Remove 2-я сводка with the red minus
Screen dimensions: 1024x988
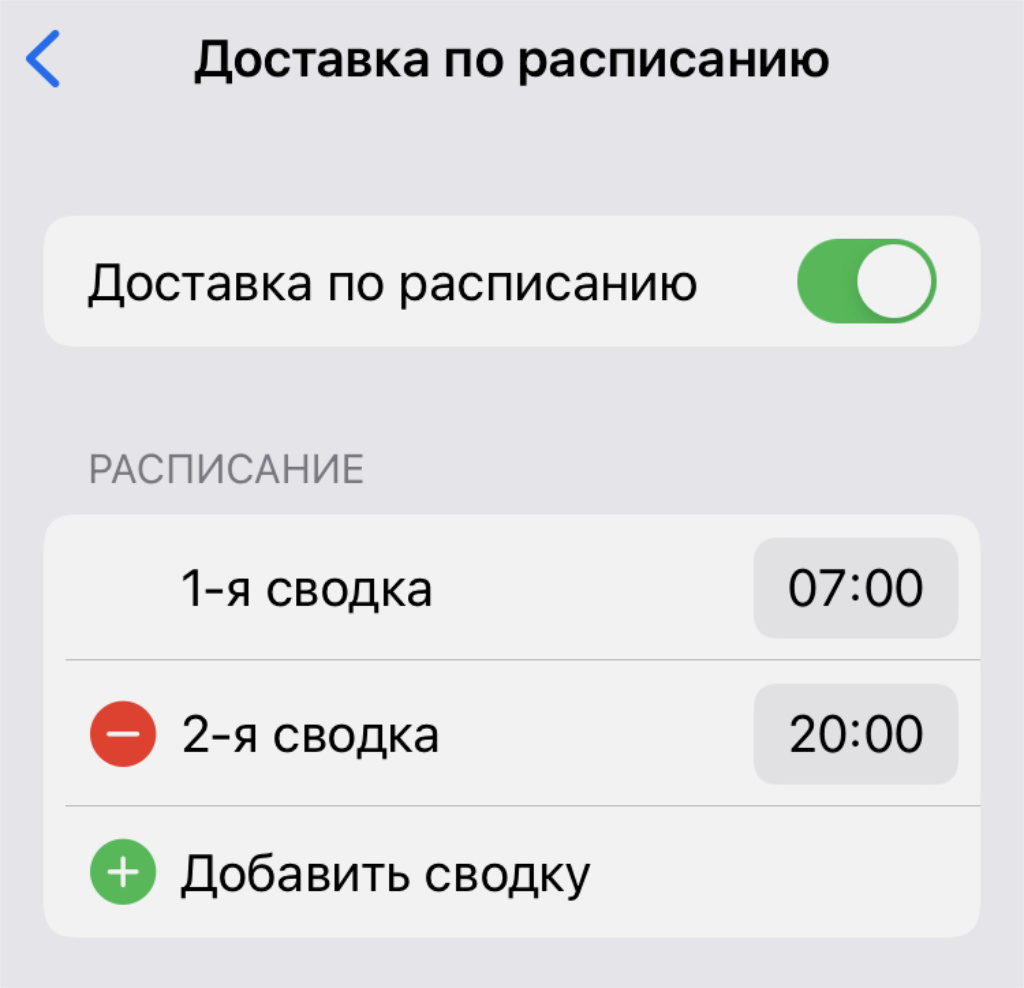[x=123, y=735]
